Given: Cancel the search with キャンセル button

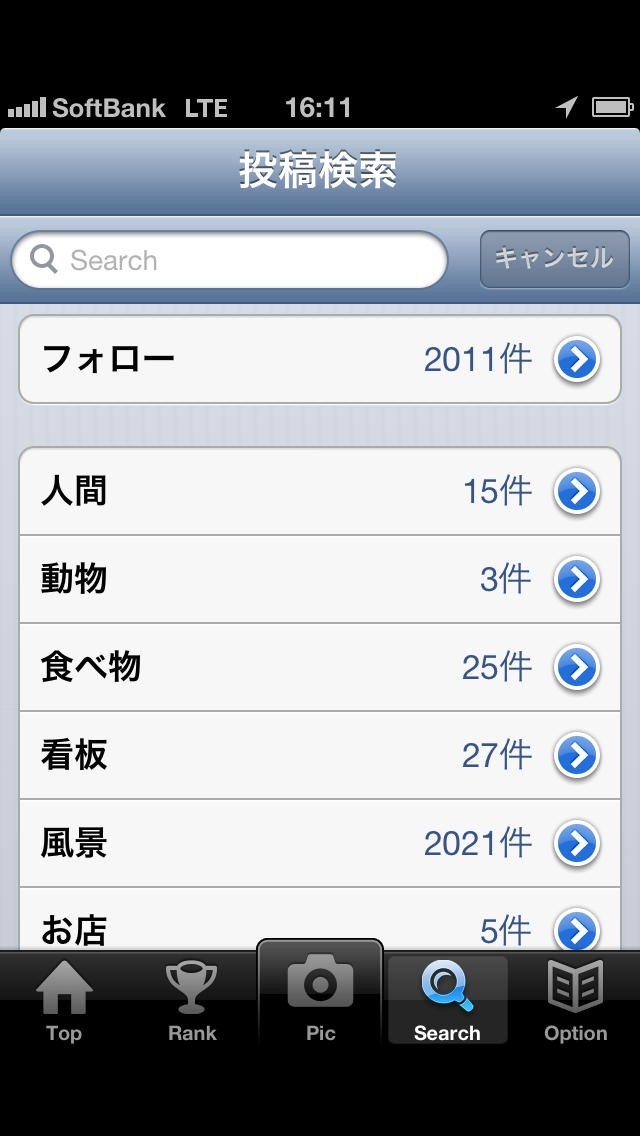Looking at the screenshot, I should (553, 259).
